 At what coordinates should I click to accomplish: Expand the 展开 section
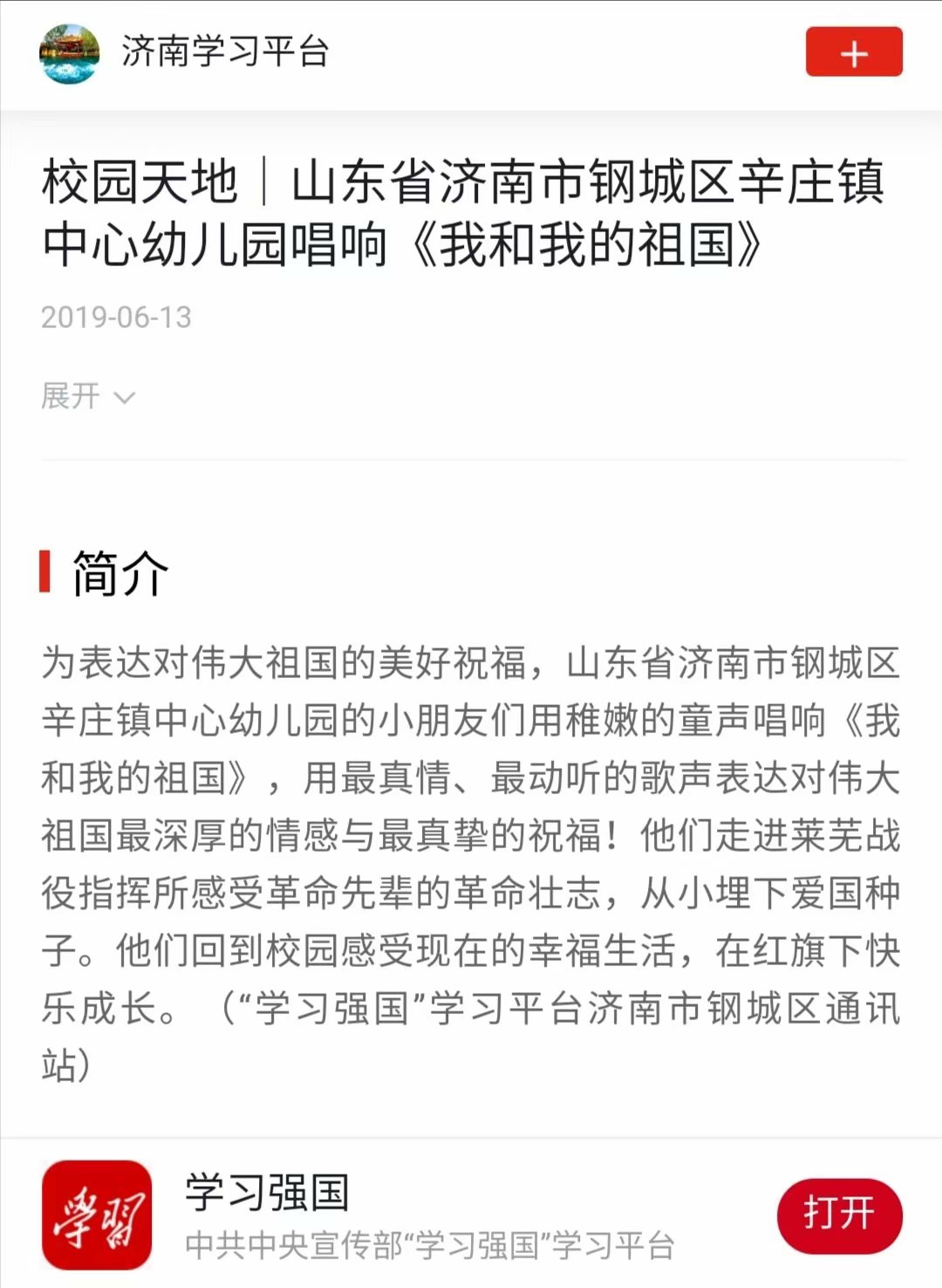[87, 397]
